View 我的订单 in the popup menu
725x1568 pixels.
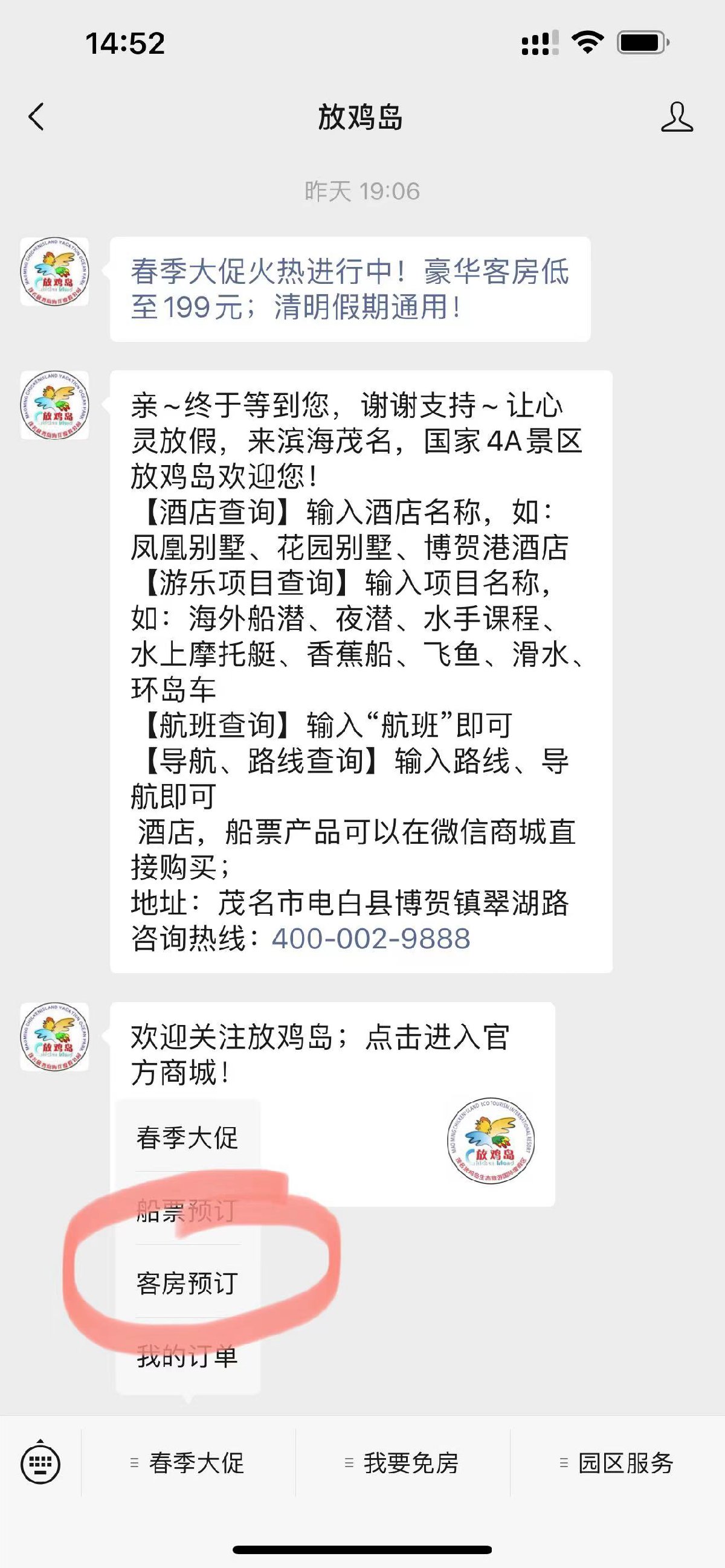[187, 1355]
